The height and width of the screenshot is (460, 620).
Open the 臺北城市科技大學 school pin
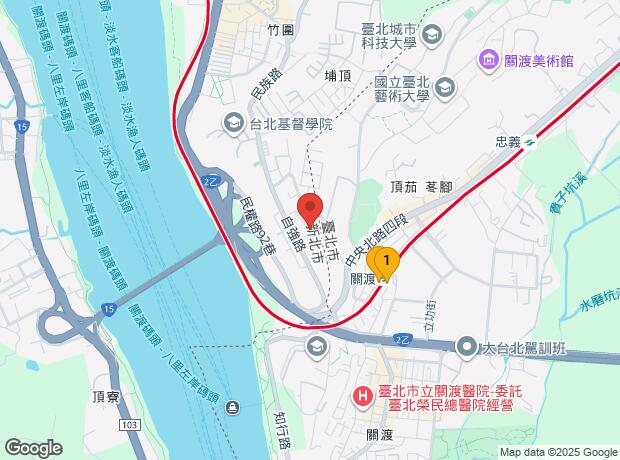coord(432,36)
